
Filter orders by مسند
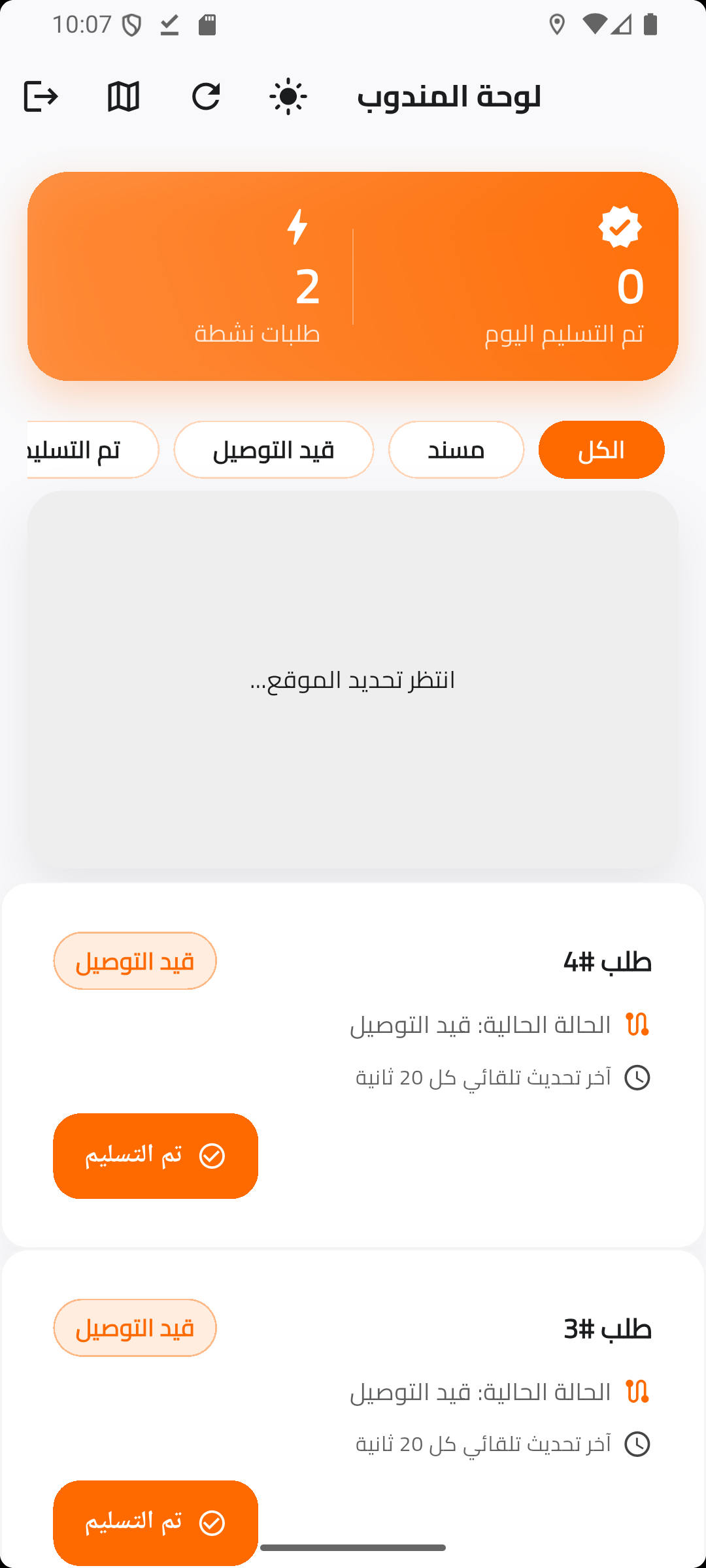coord(456,449)
